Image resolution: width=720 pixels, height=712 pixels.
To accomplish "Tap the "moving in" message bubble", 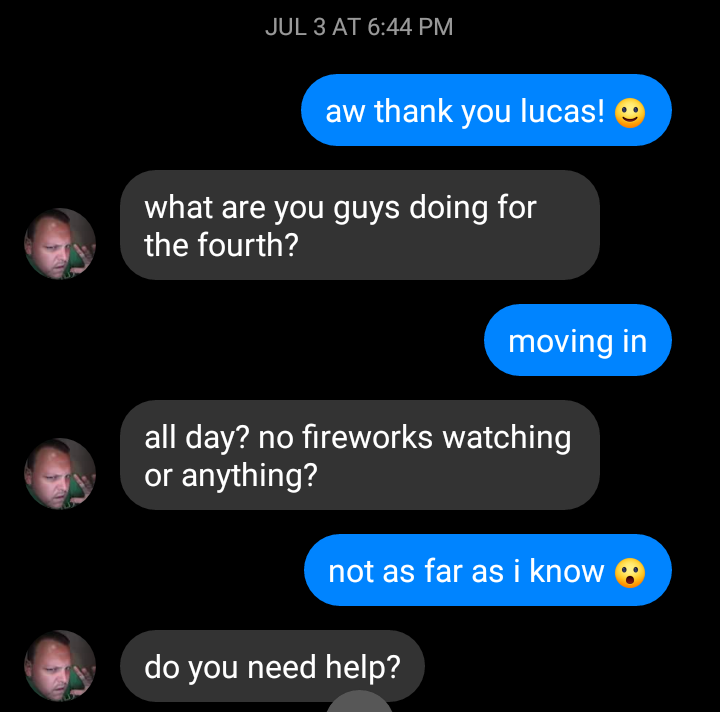I will pos(578,340).
